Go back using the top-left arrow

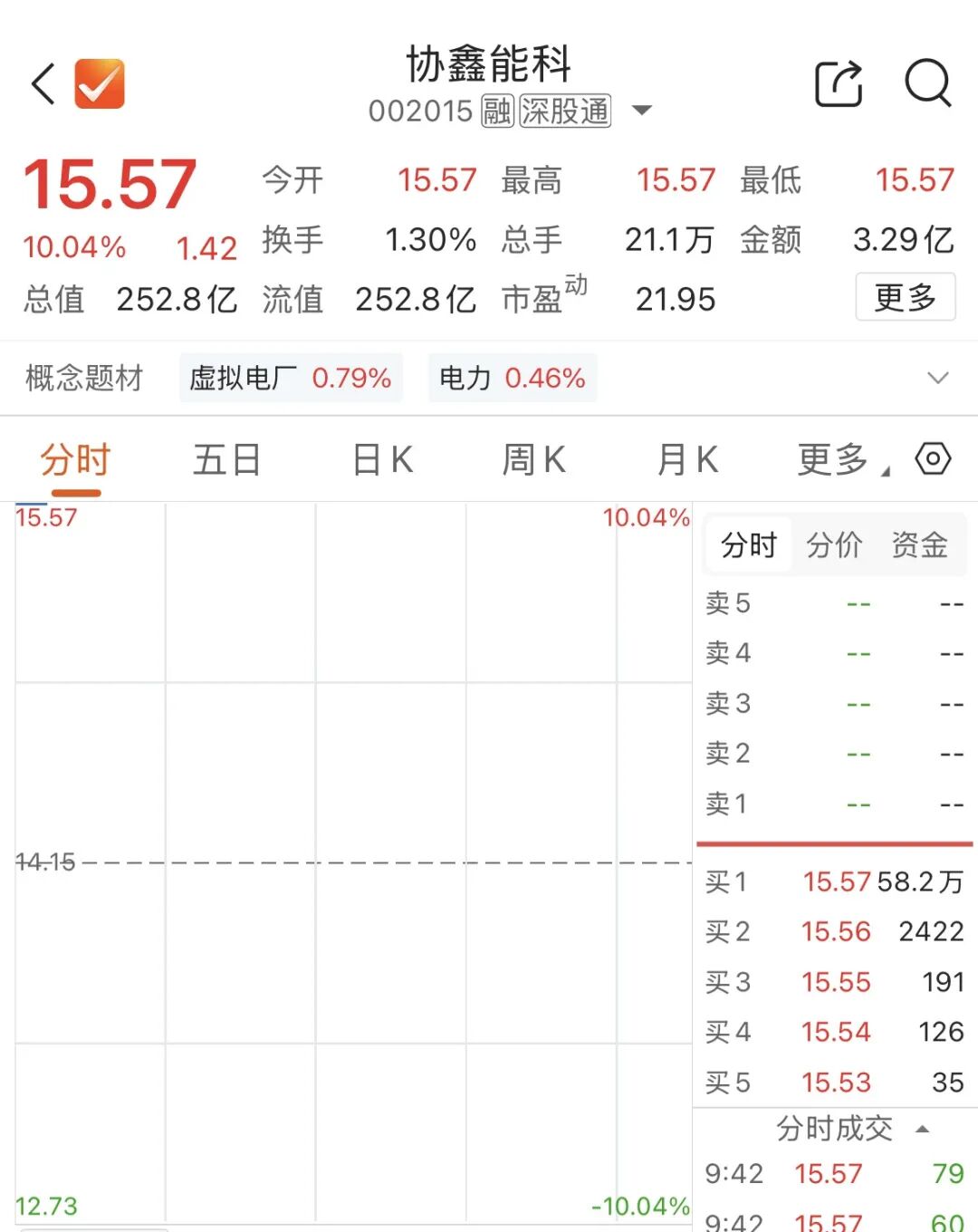43,84
